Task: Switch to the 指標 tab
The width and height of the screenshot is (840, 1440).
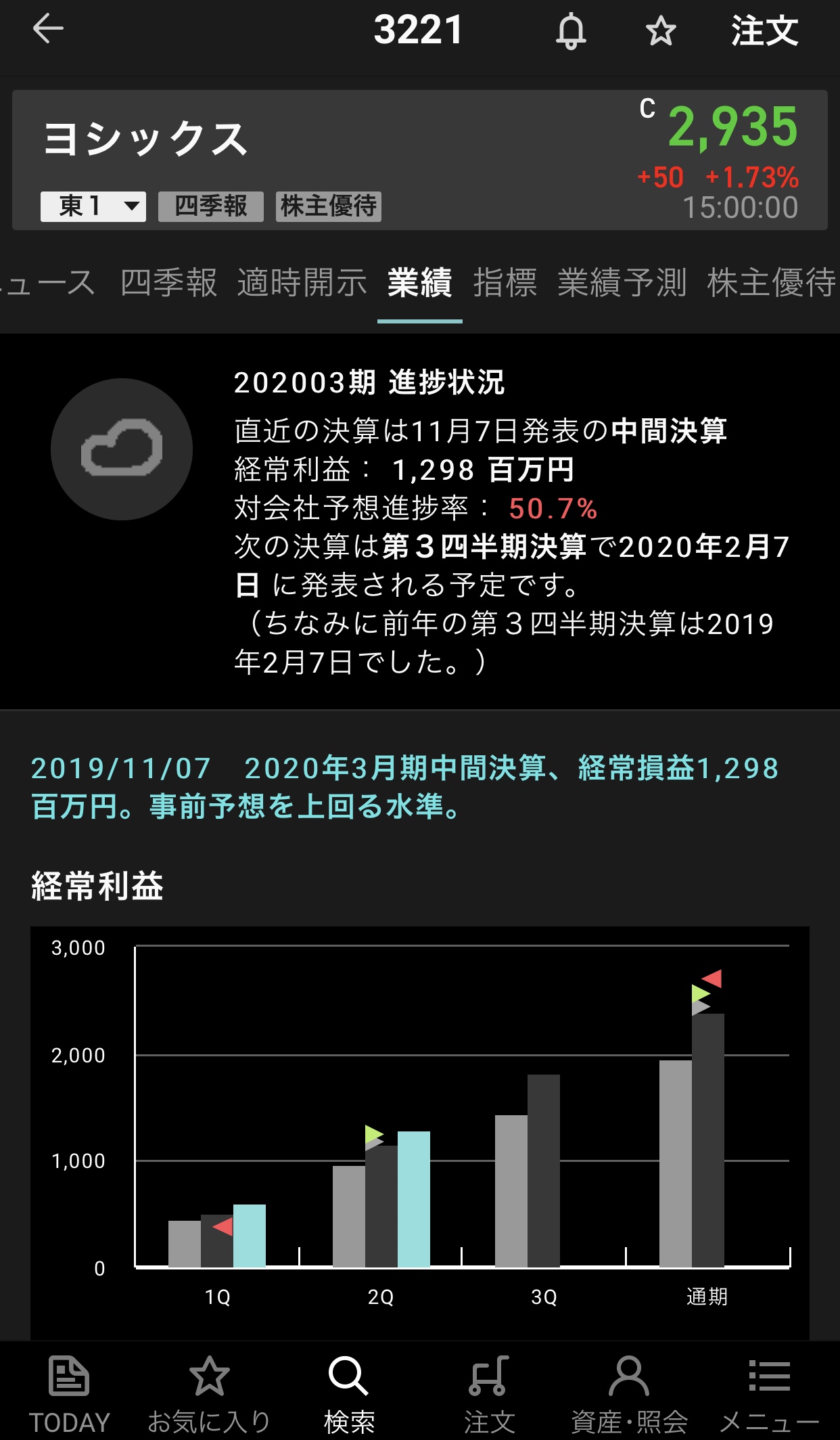Action: tap(505, 283)
